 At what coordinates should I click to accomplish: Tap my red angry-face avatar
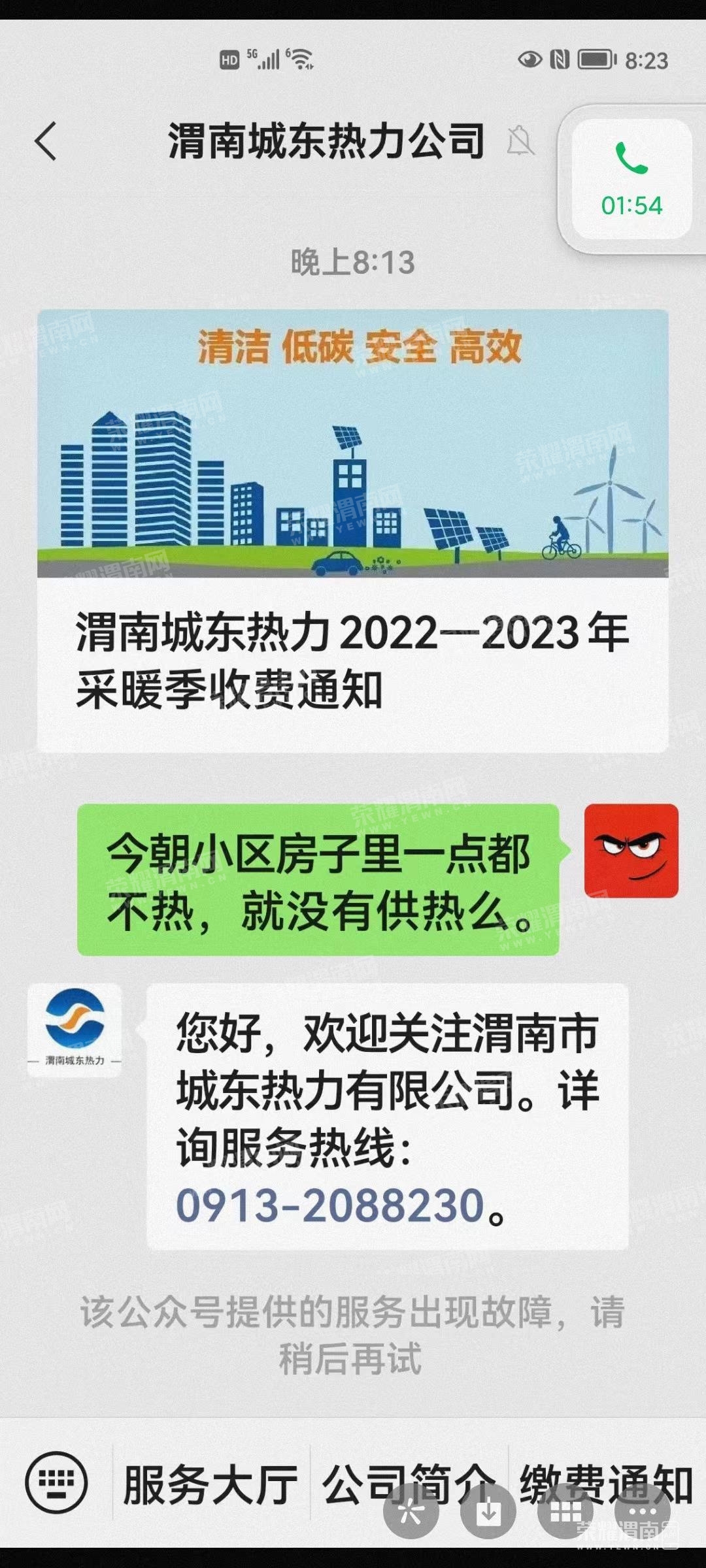pyautogui.click(x=631, y=851)
